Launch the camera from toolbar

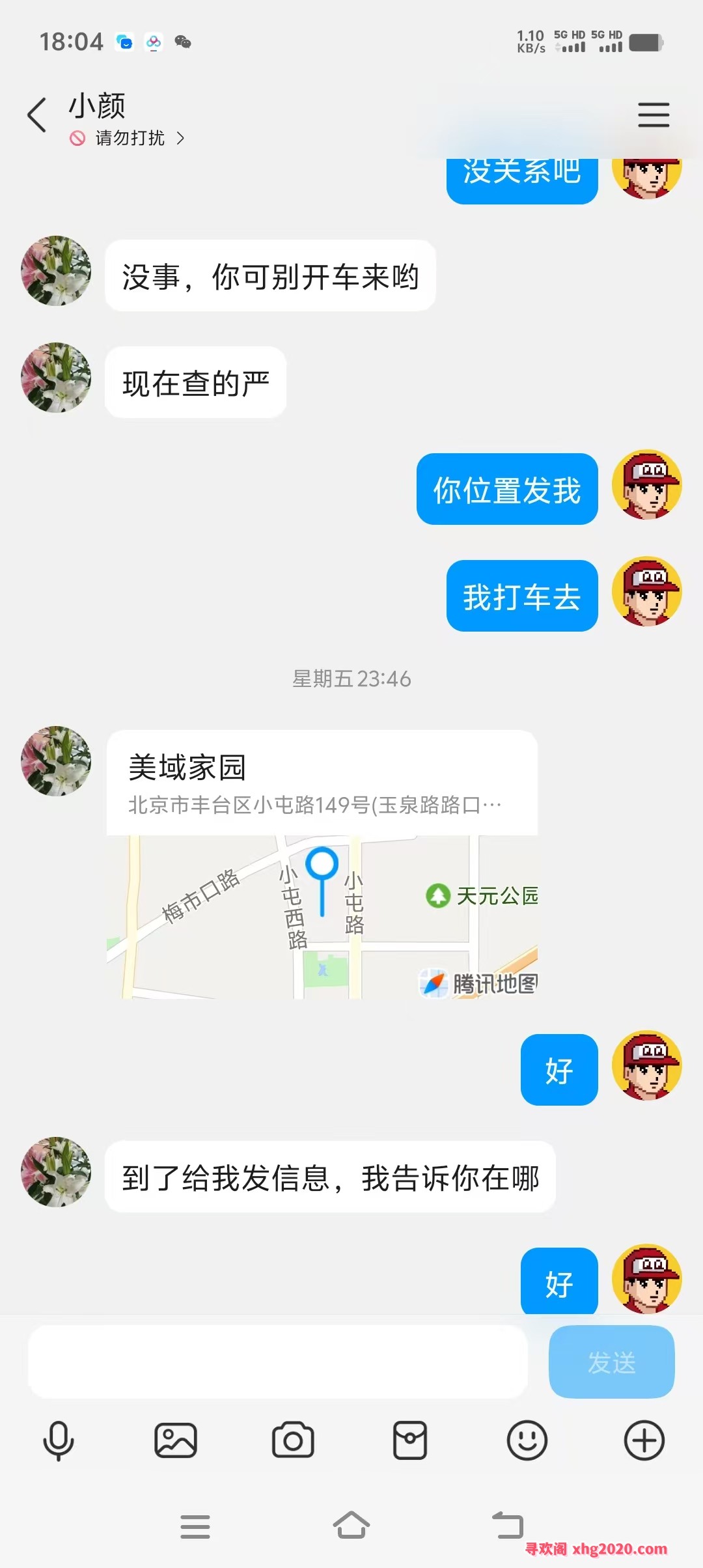[x=293, y=1440]
